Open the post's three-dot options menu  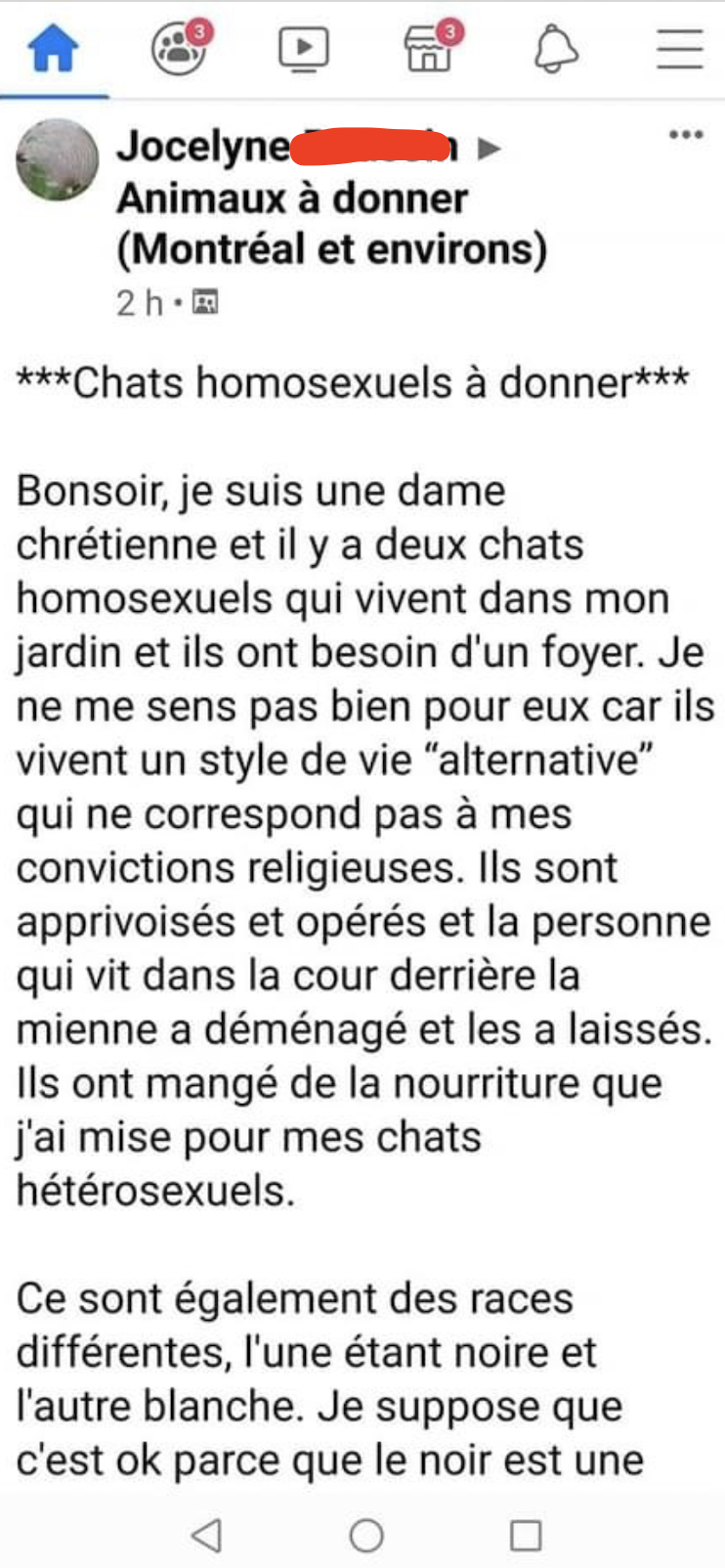[x=686, y=135]
